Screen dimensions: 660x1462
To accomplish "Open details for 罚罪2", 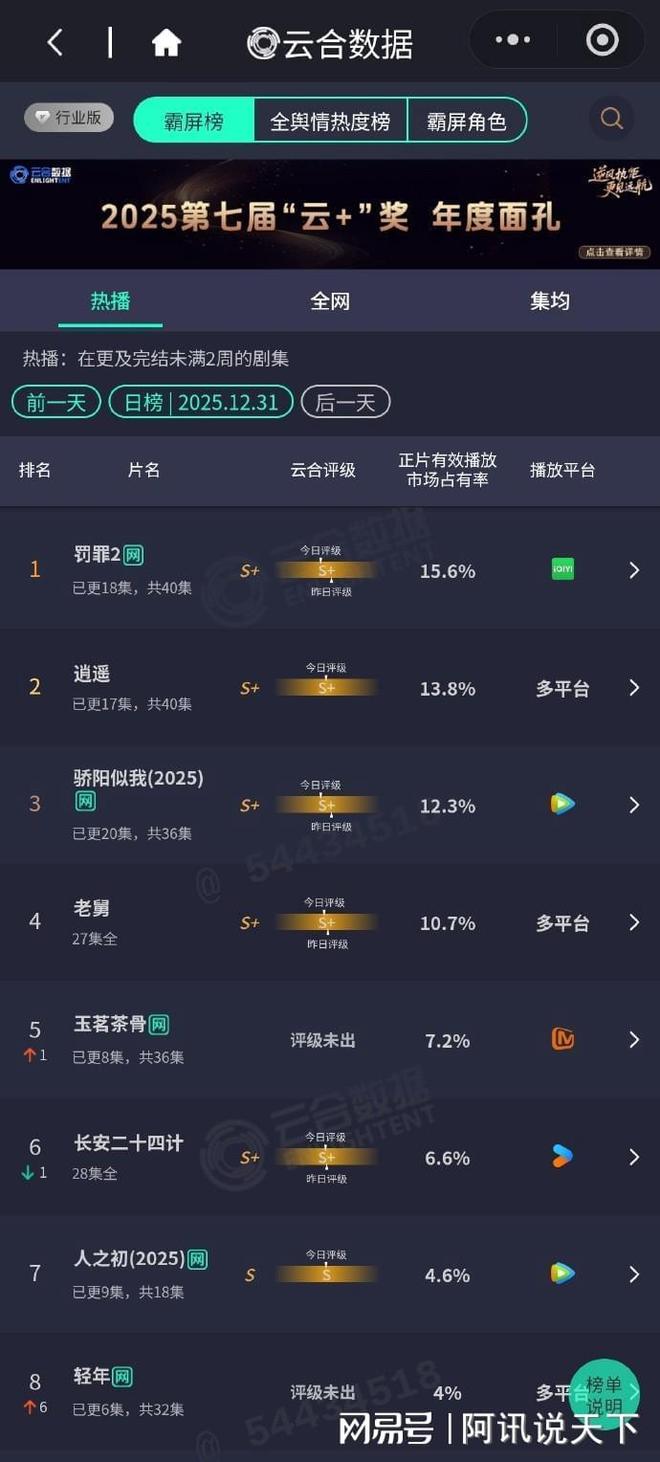I will click(633, 570).
